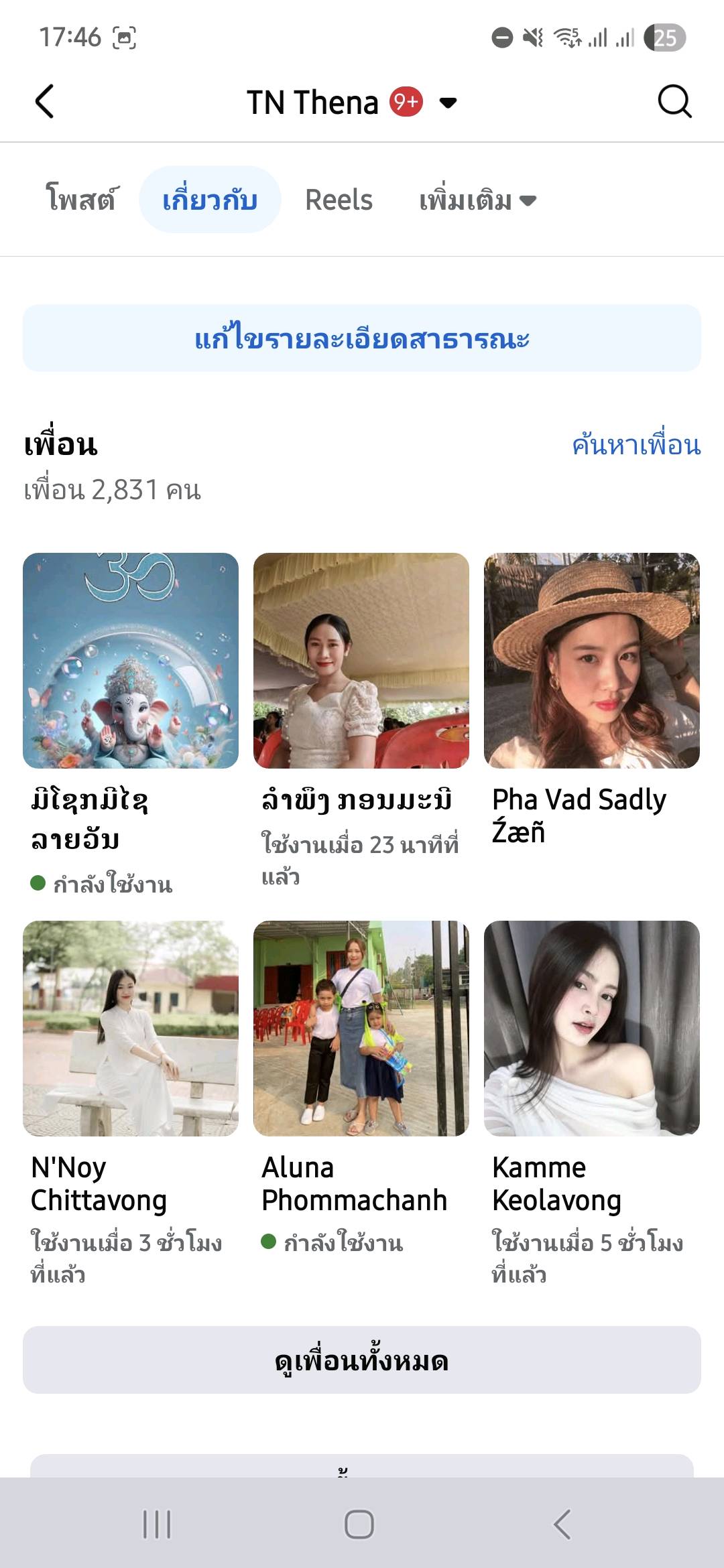Viewport: 724px width, 1568px height.
Task: Open Kamme Keolavong's profile
Action: 592,1028
